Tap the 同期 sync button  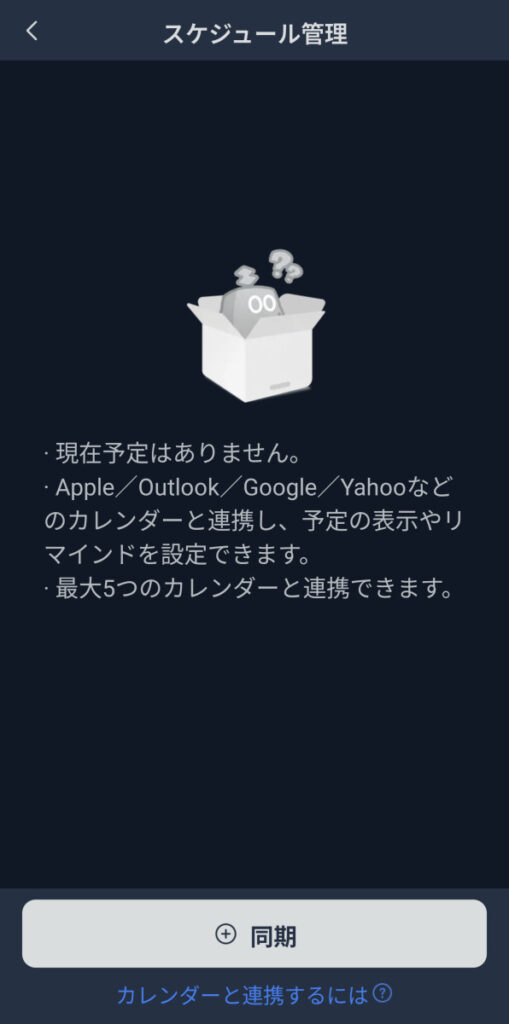(254, 934)
